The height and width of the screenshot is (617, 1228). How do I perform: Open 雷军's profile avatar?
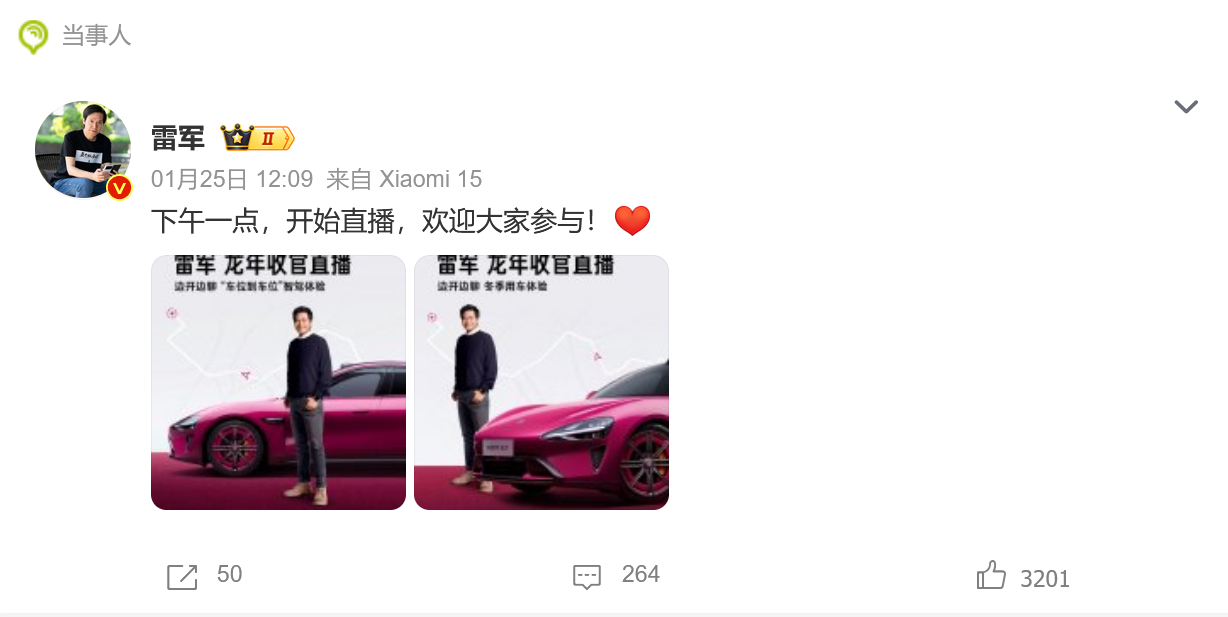(x=83, y=150)
